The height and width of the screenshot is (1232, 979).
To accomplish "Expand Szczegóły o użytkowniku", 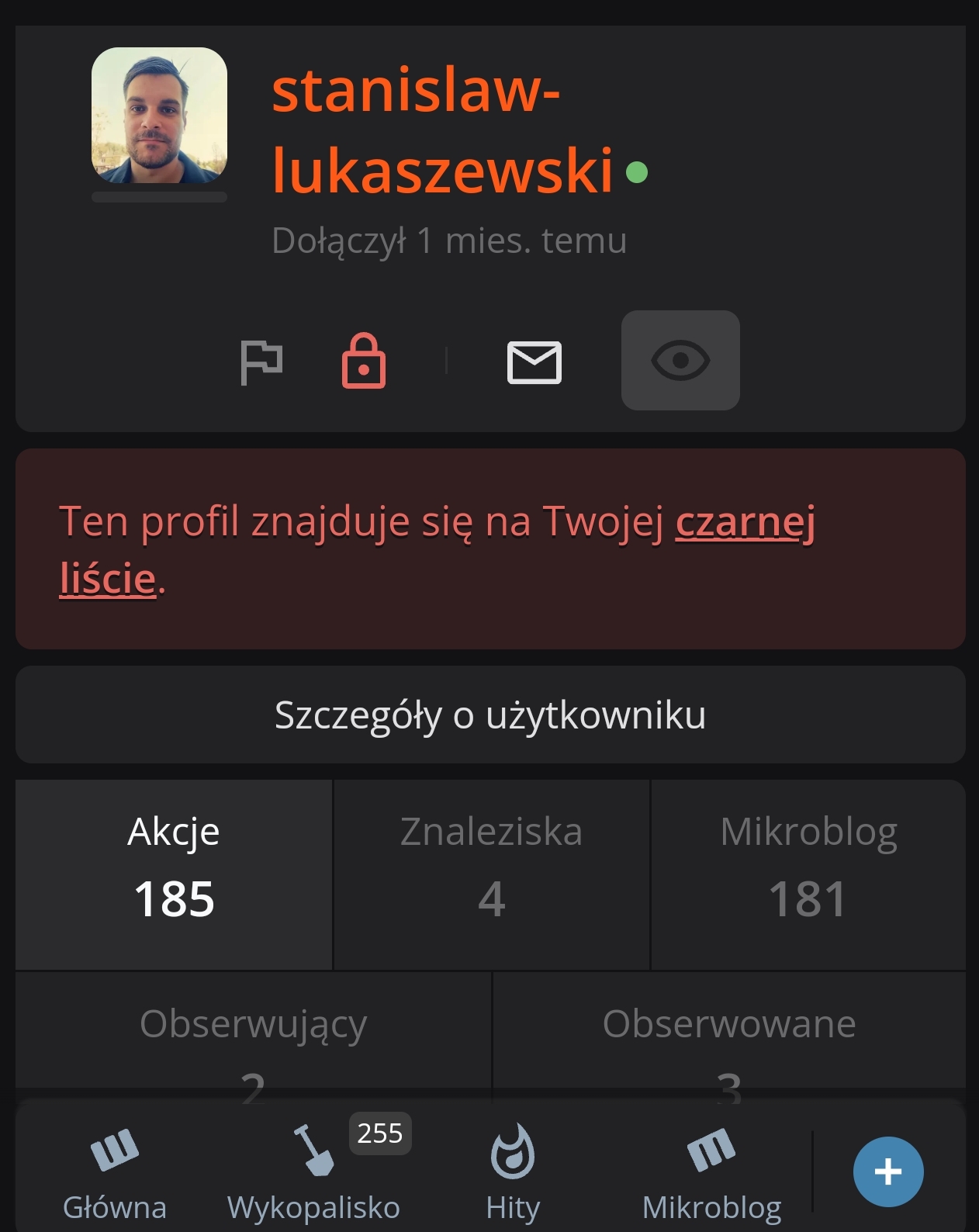I will 490,715.
